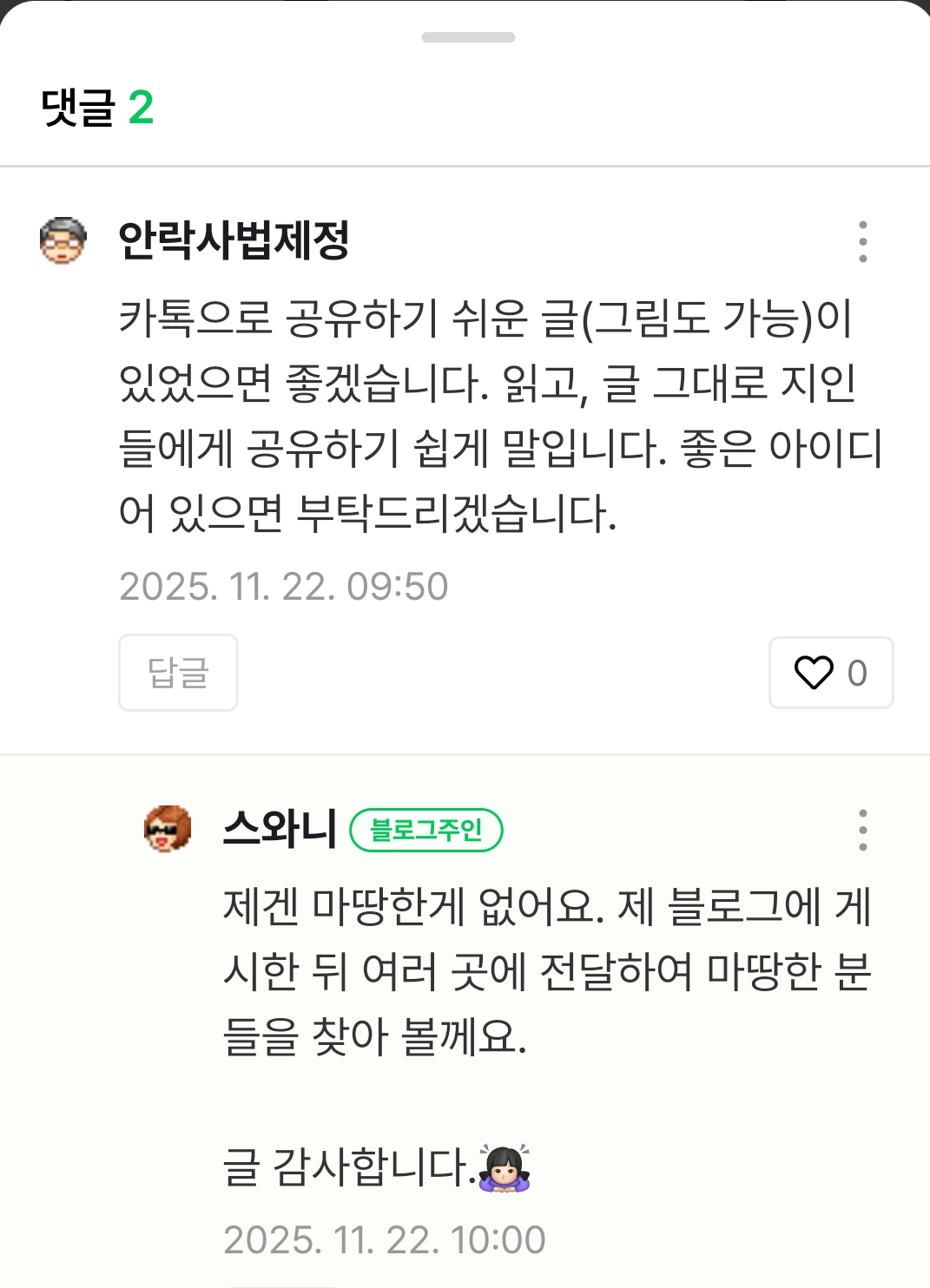The height and width of the screenshot is (1288, 930).
Task: Open 안락사법제정's profile picture
Action: (x=63, y=240)
